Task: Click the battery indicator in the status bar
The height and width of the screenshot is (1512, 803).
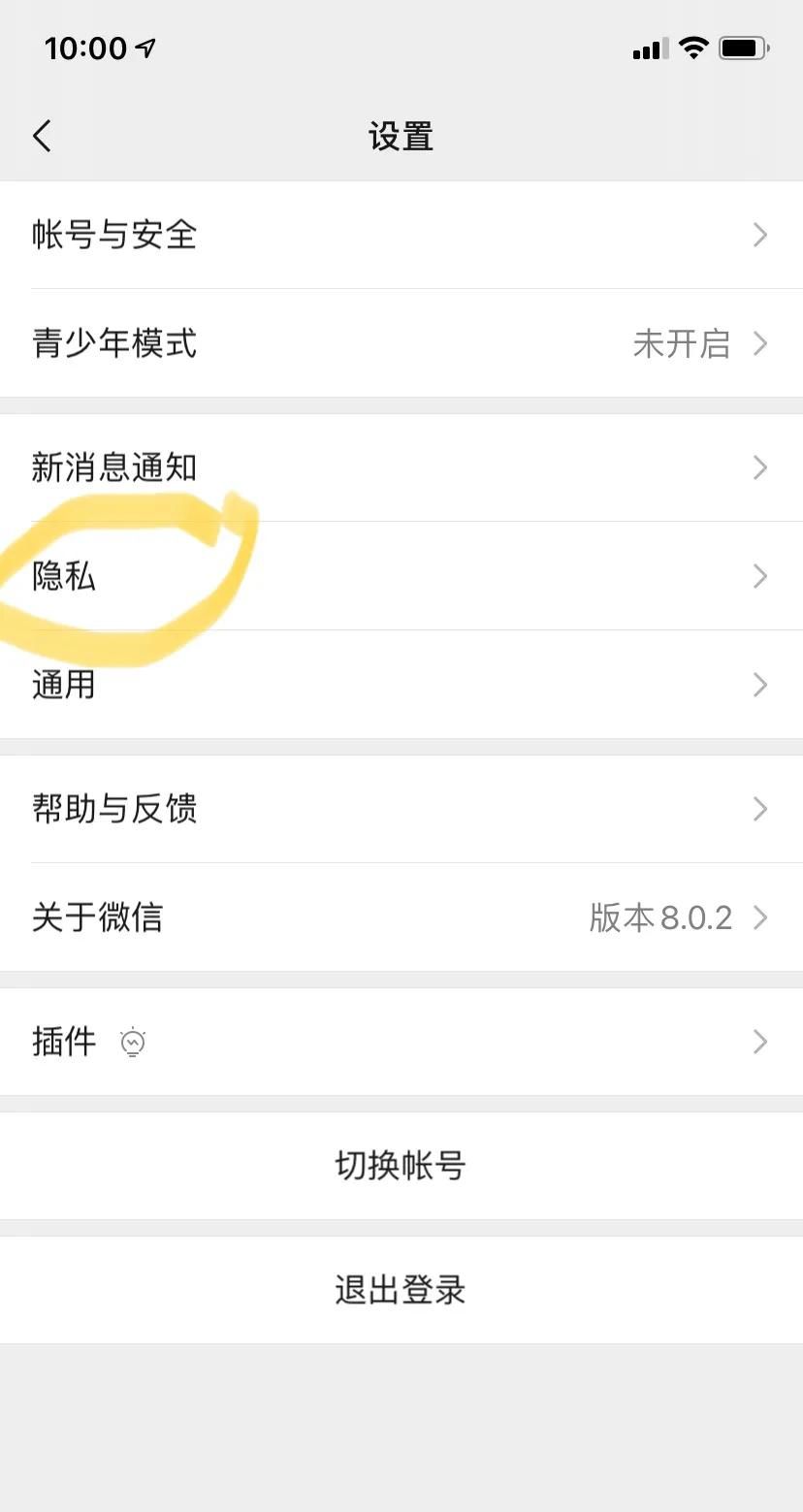Action: pos(745,48)
